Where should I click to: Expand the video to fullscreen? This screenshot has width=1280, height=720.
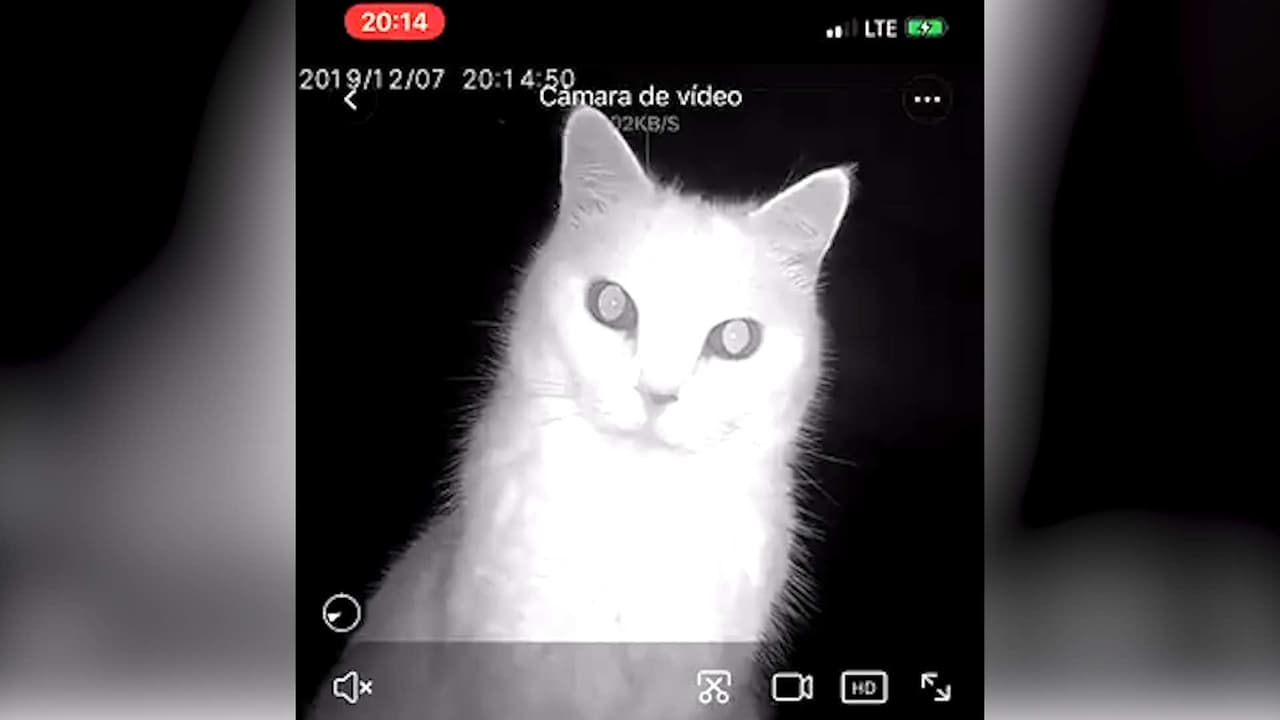936,687
